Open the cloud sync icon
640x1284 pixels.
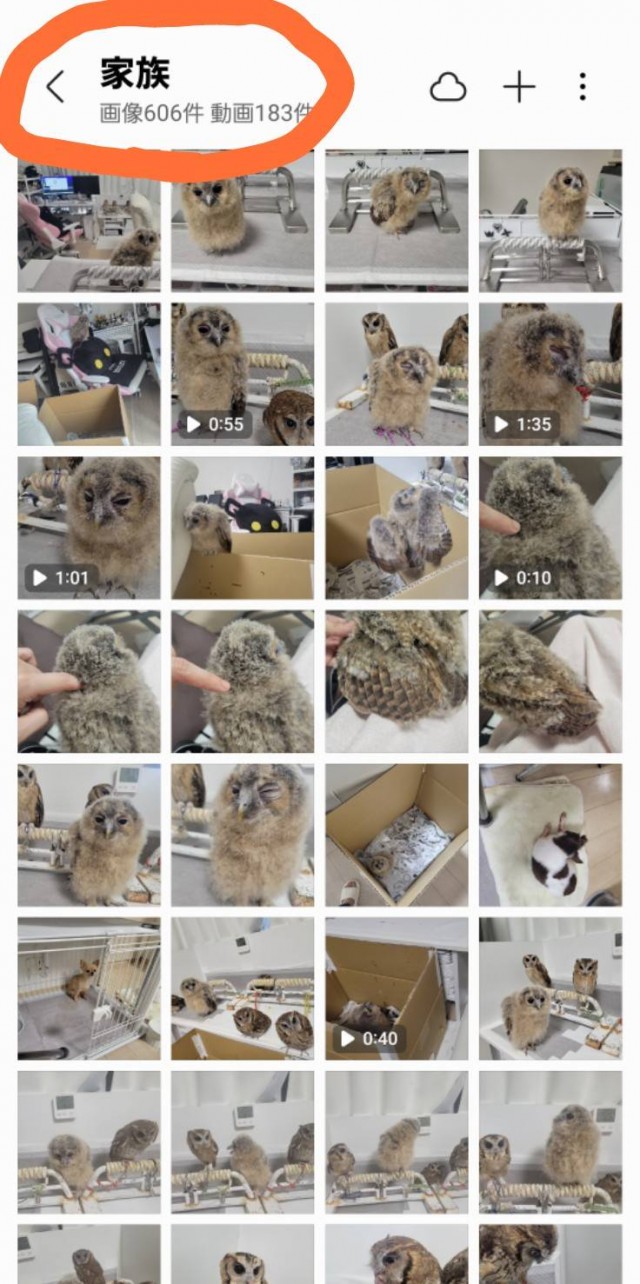click(x=448, y=88)
